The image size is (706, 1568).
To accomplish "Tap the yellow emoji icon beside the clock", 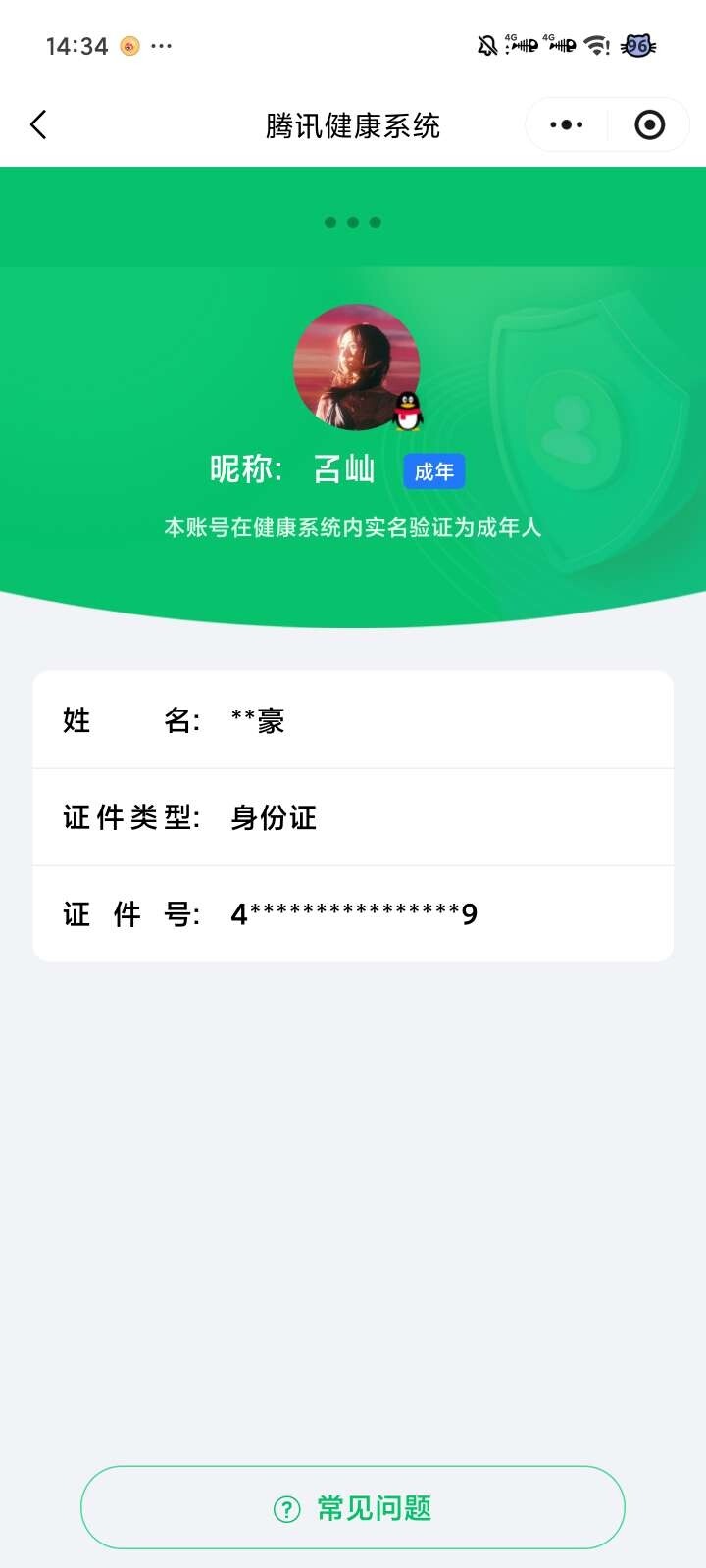I will click(126, 45).
